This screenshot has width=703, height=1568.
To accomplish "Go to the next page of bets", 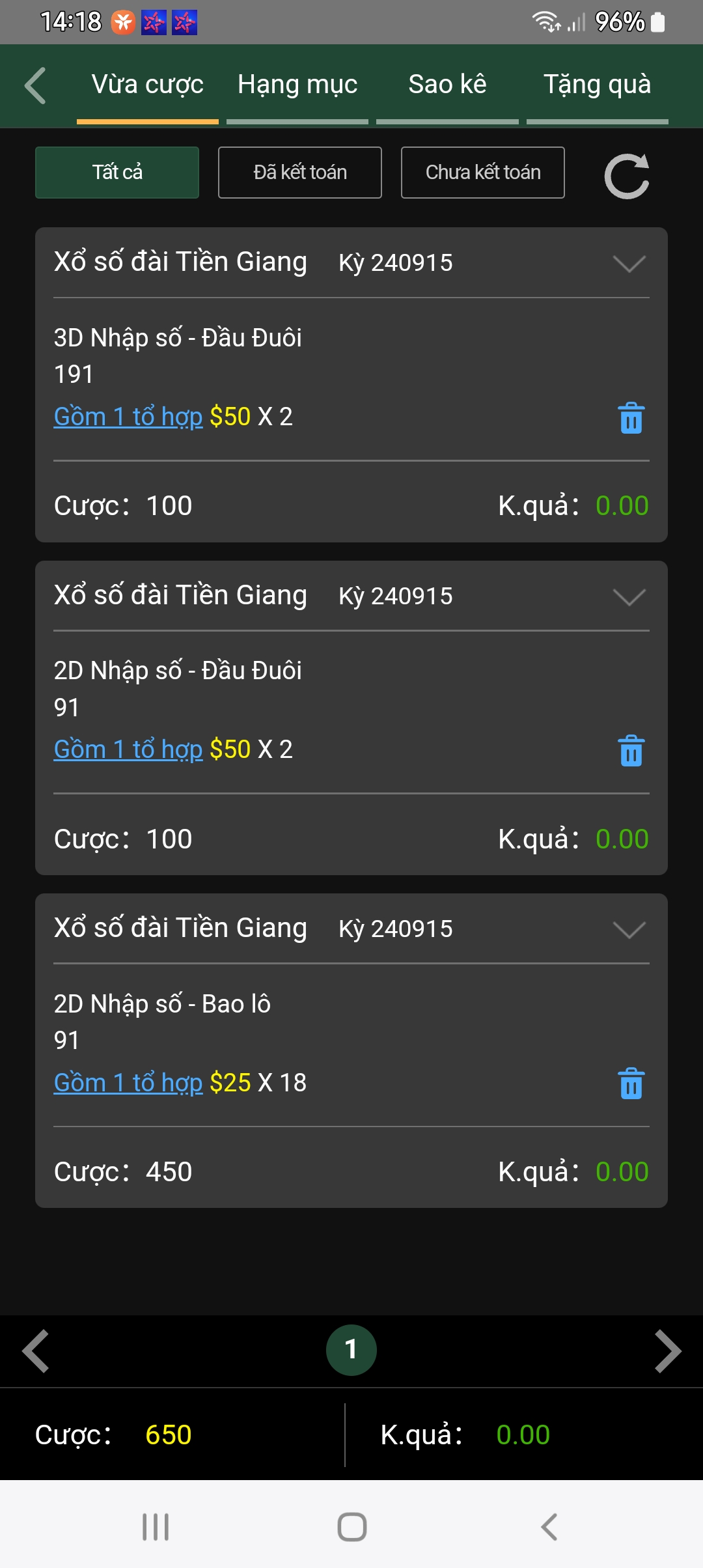I will point(667,1351).
